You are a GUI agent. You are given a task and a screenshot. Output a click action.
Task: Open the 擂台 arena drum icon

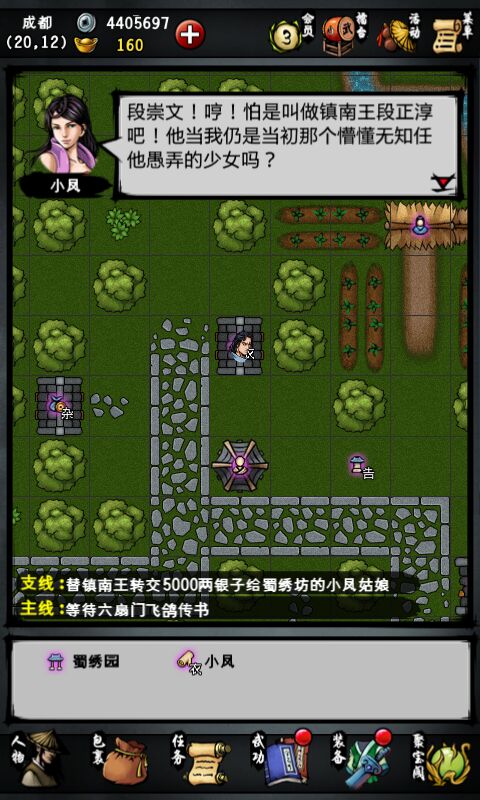(344, 34)
